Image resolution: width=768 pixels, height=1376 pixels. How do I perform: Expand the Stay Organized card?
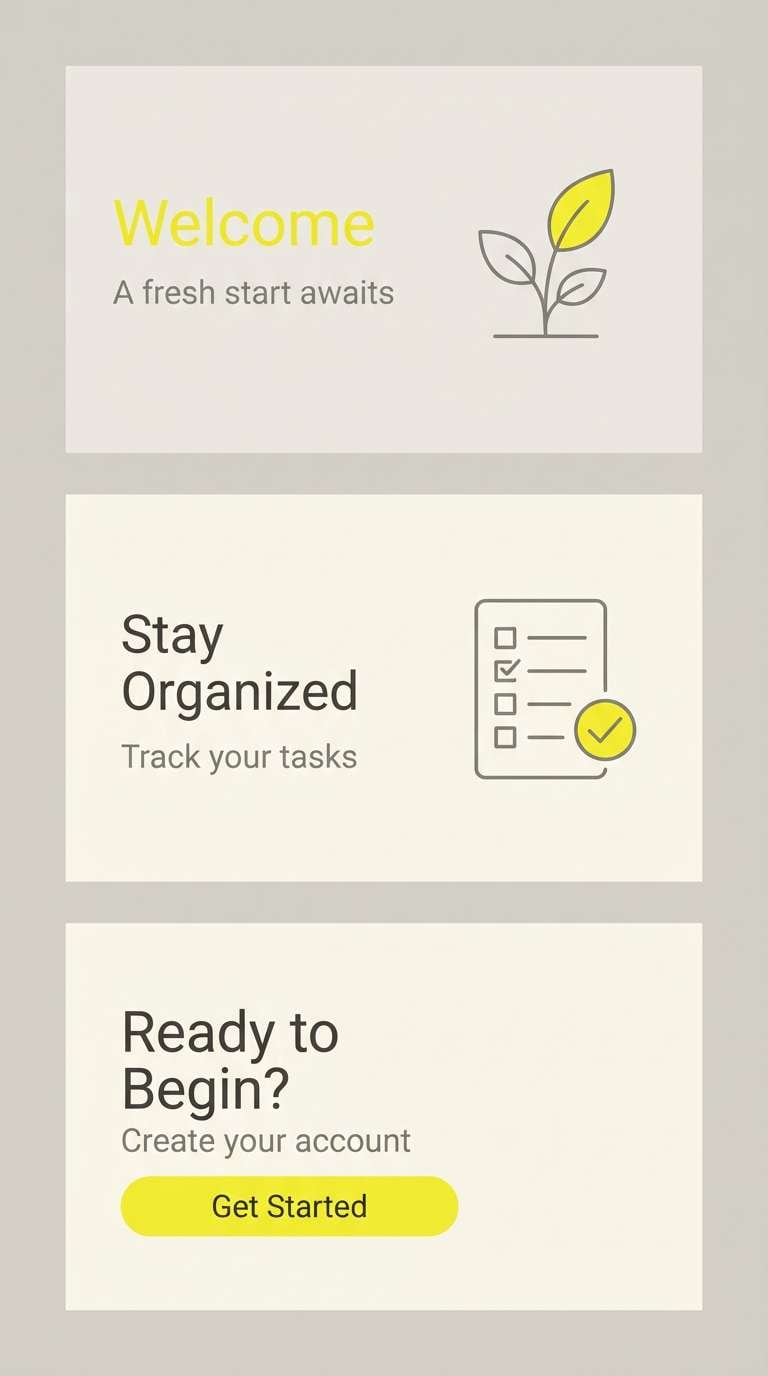pyautogui.click(x=384, y=687)
